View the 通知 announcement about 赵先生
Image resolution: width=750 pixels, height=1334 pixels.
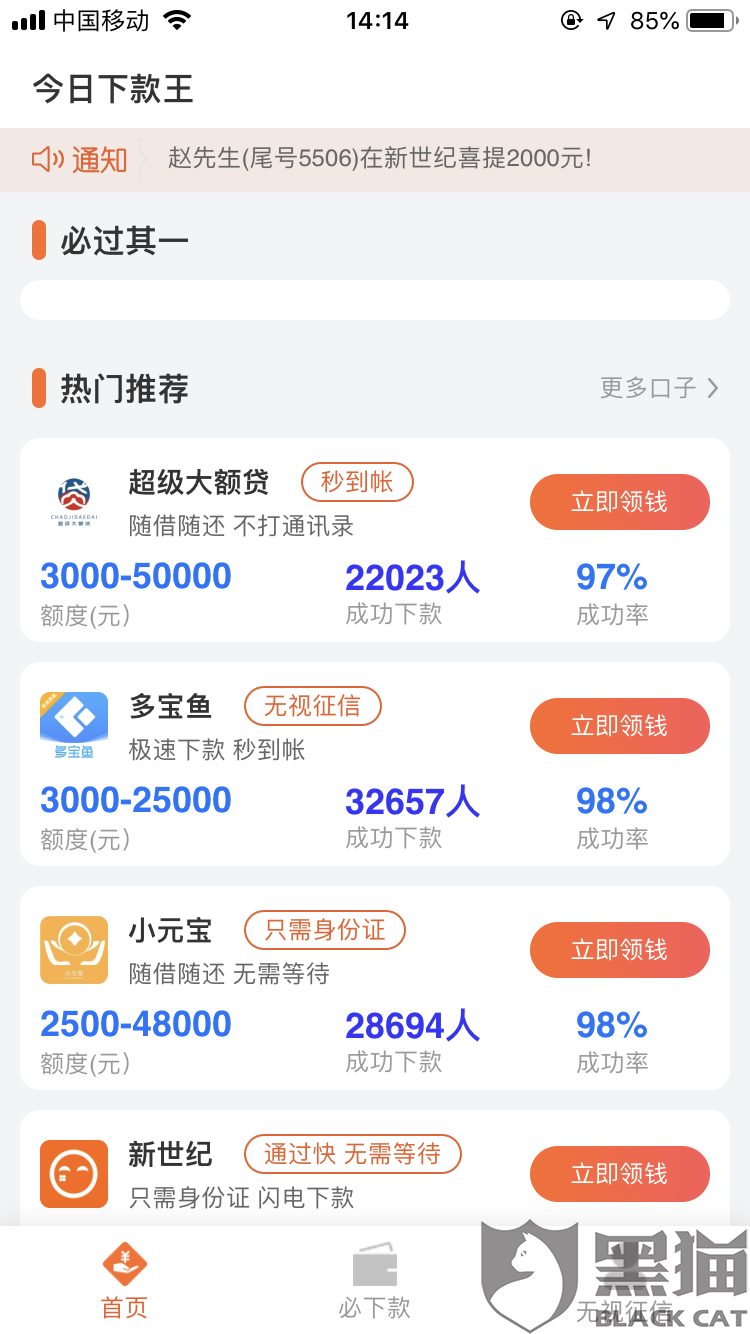380,159
